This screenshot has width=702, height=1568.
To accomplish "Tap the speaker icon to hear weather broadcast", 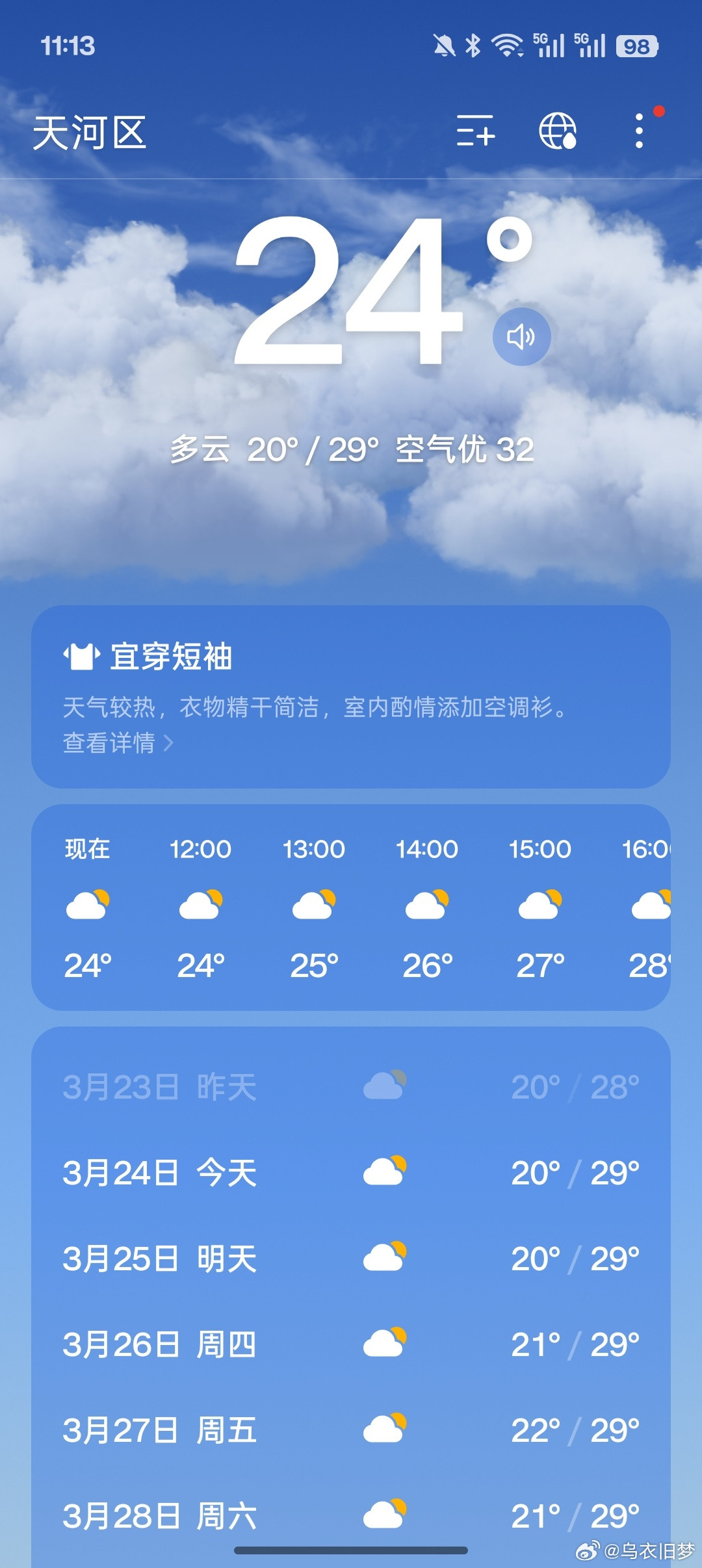I will pyautogui.click(x=521, y=335).
